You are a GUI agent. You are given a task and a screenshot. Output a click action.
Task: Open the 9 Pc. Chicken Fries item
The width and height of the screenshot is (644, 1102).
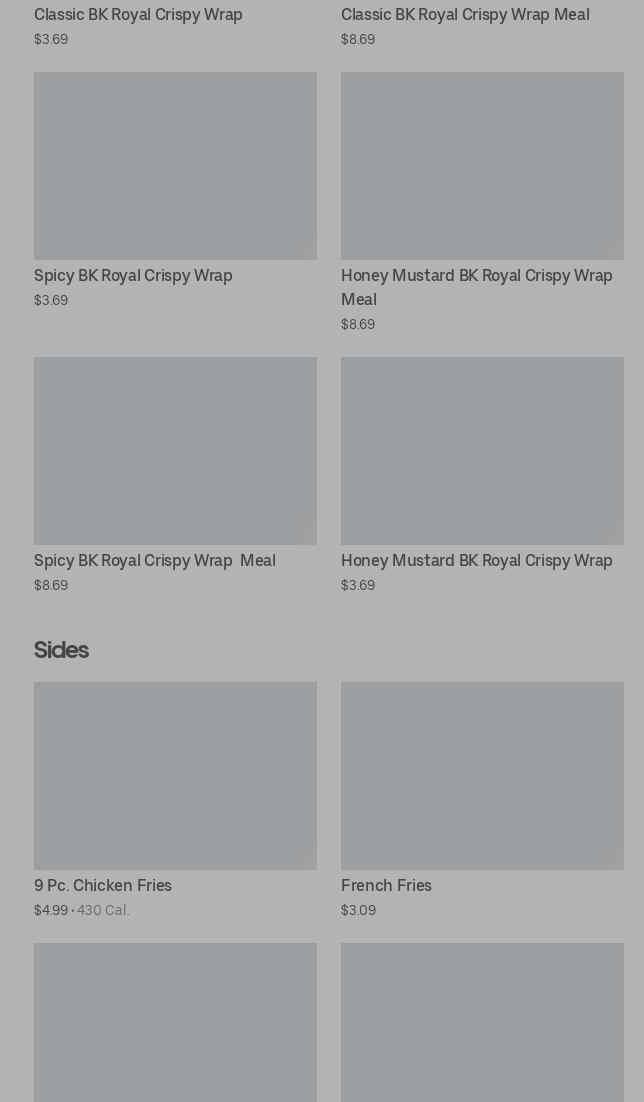pos(175,776)
